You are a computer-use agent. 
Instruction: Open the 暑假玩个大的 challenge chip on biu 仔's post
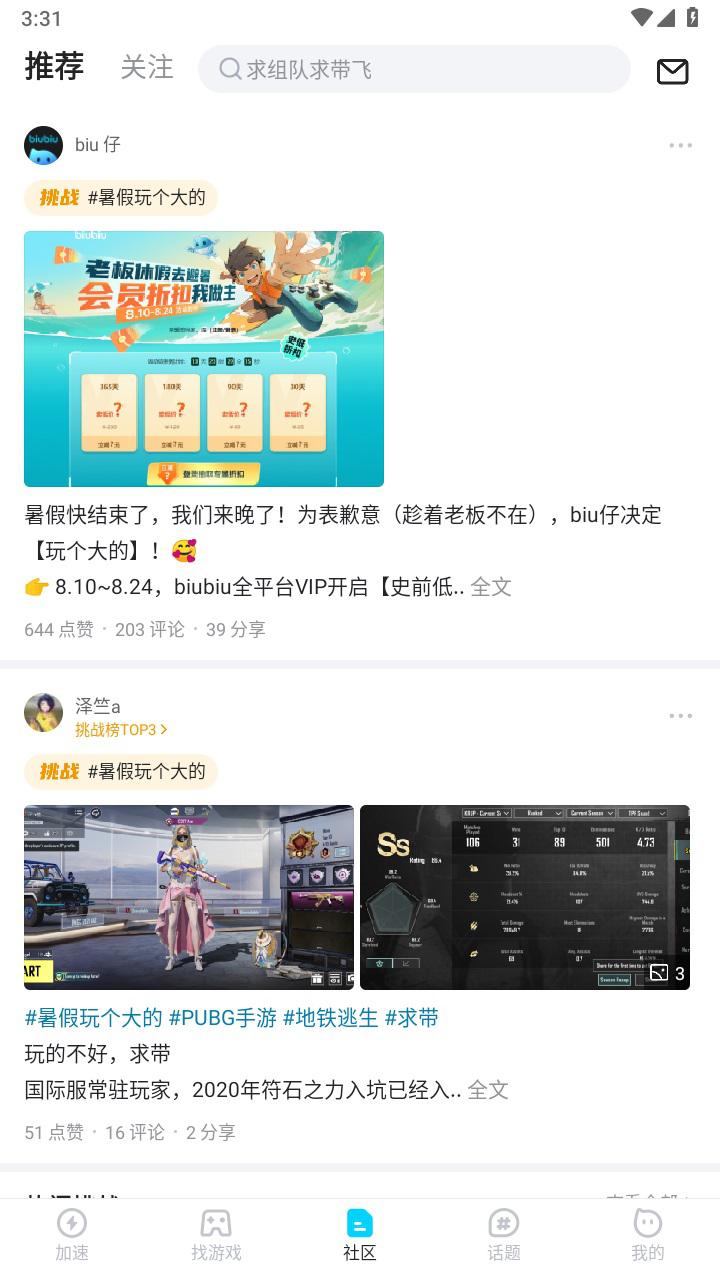coord(121,198)
